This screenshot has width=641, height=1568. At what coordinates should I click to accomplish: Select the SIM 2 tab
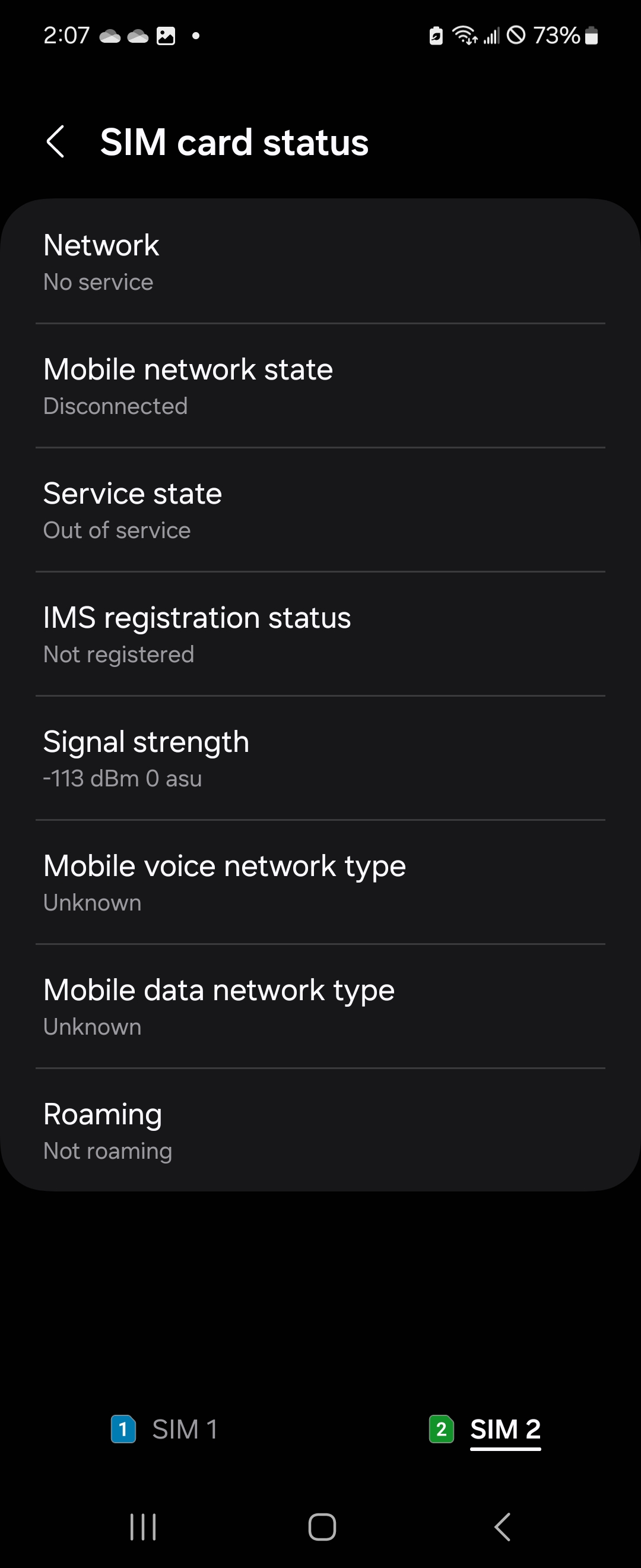(485, 1428)
